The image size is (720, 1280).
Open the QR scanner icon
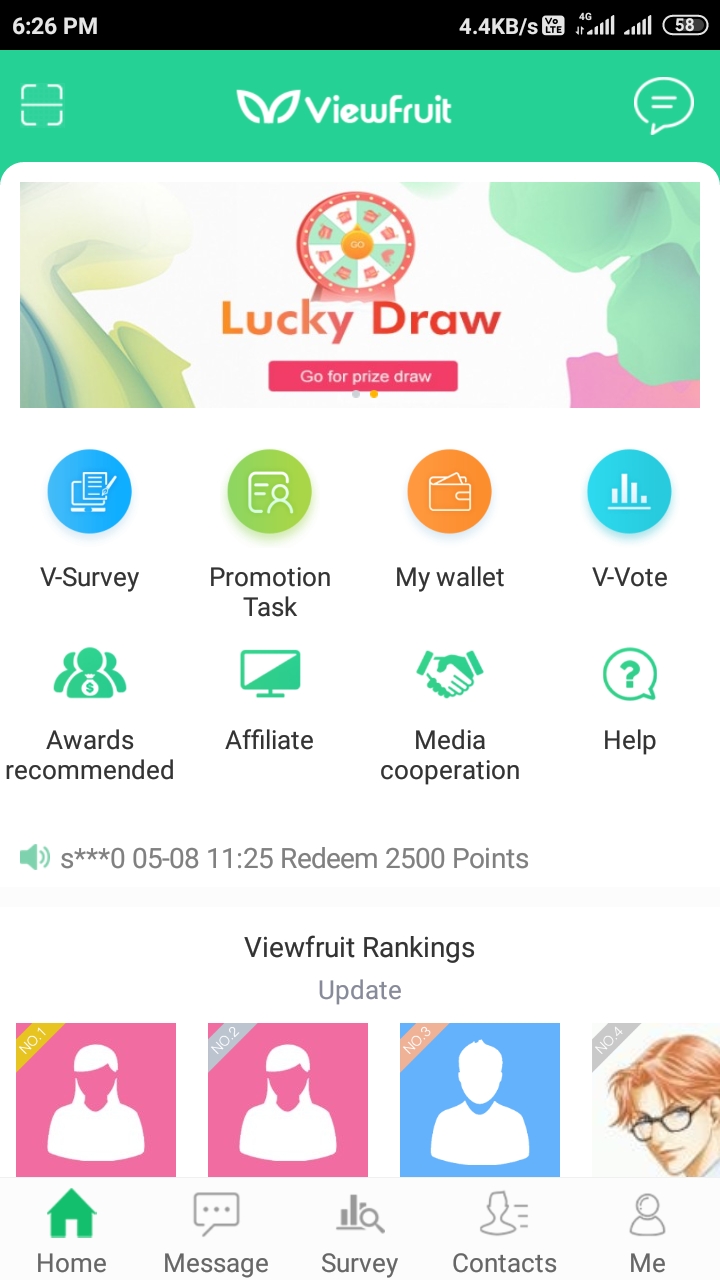(42, 105)
